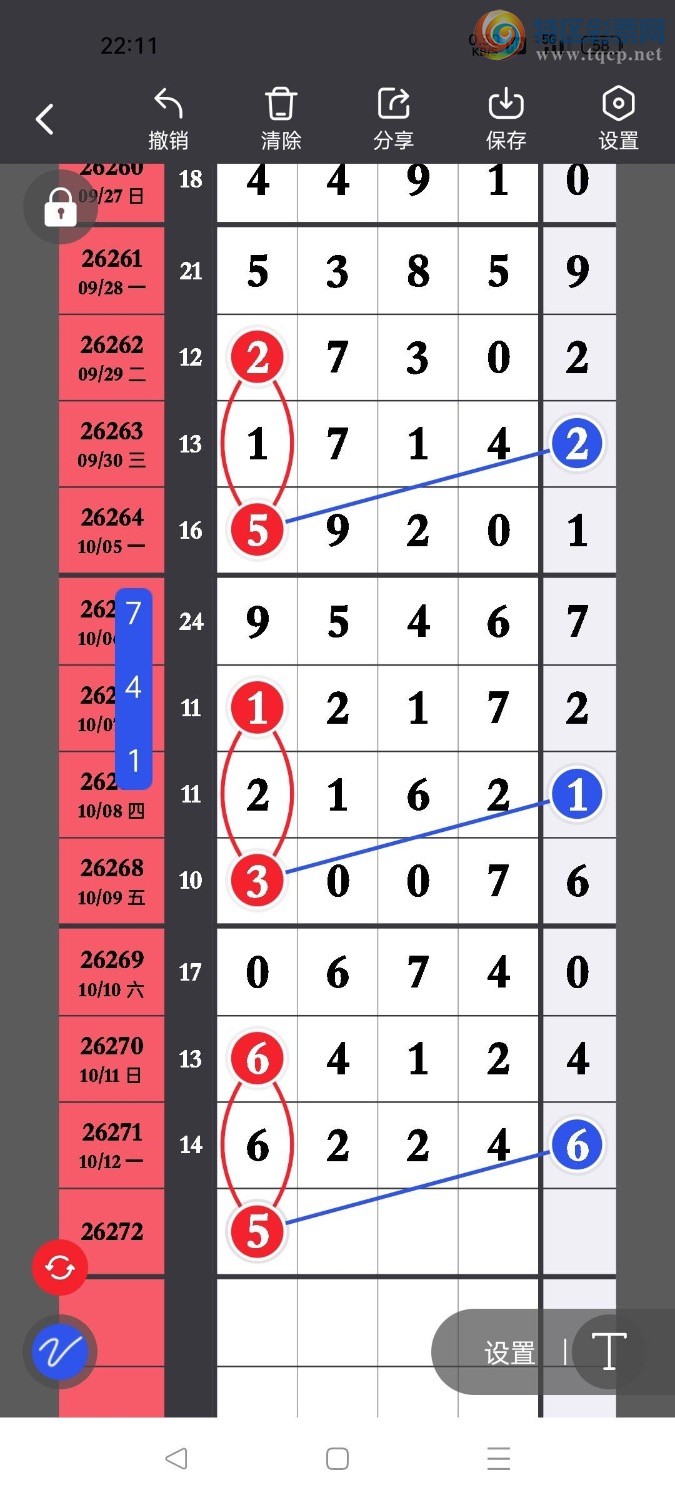Viewport: 675px width, 1500px height.
Task: Tap the system home button
Action: click(337, 1459)
